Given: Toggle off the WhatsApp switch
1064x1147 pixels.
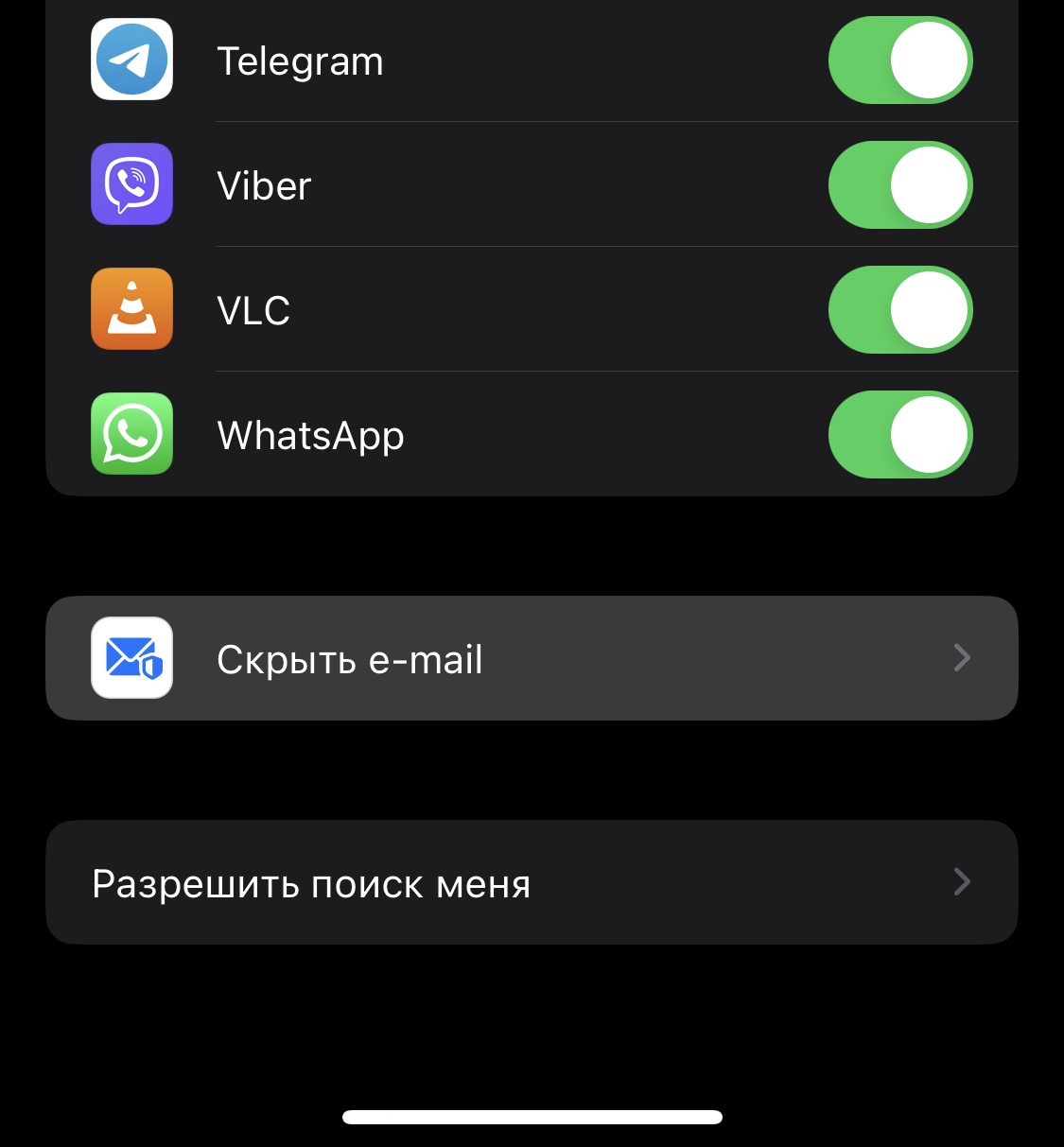Looking at the screenshot, I should point(899,435).
